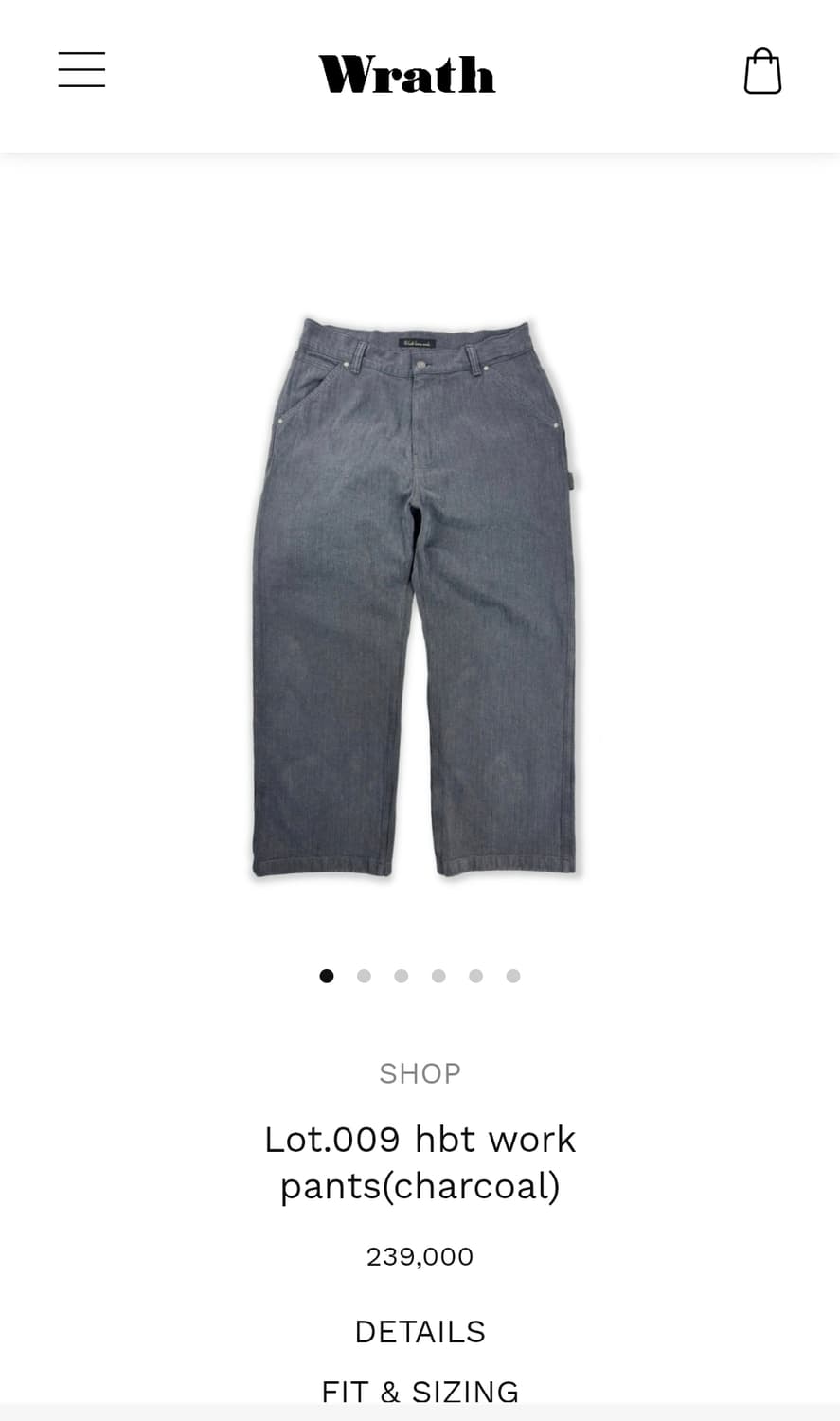Screen dimensions: 840x1421
Task: Open the hamburger navigation menu
Action: tap(81, 69)
